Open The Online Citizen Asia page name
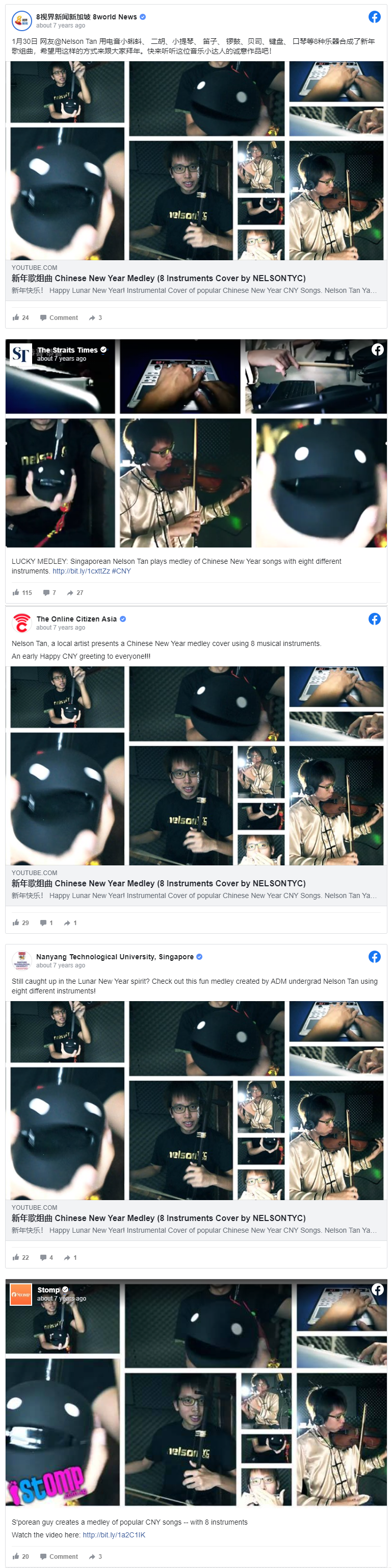This screenshot has height=1568, width=392. pyautogui.click(x=76, y=619)
